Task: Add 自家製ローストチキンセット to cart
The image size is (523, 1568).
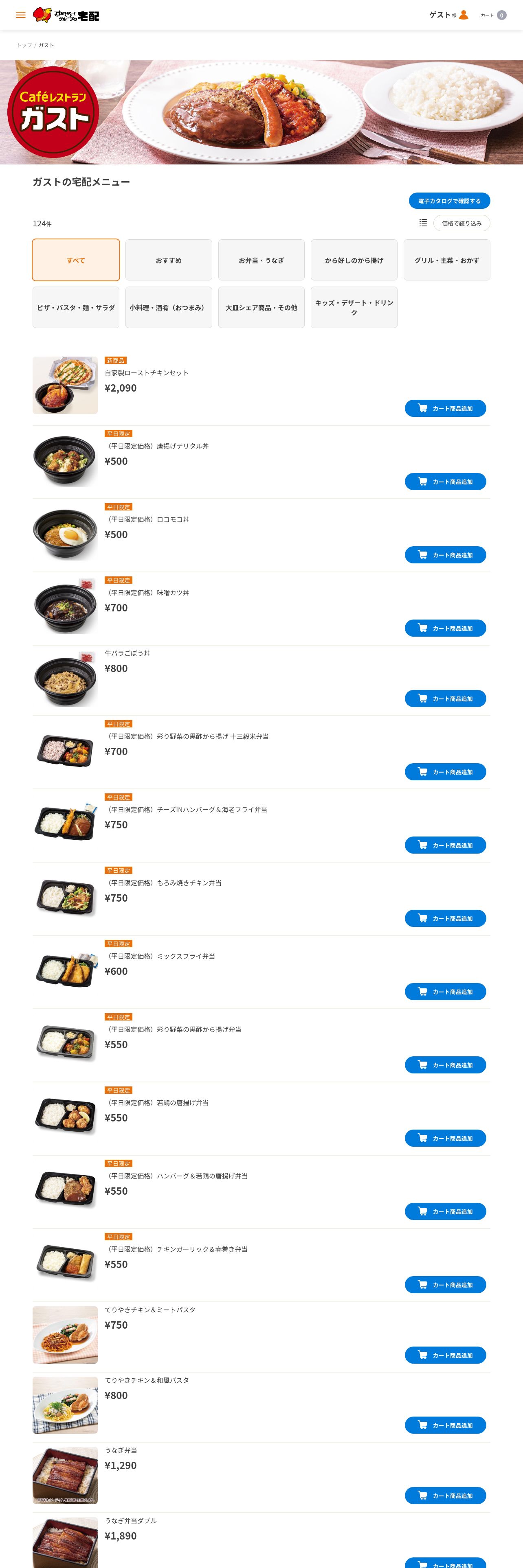Action: click(445, 408)
